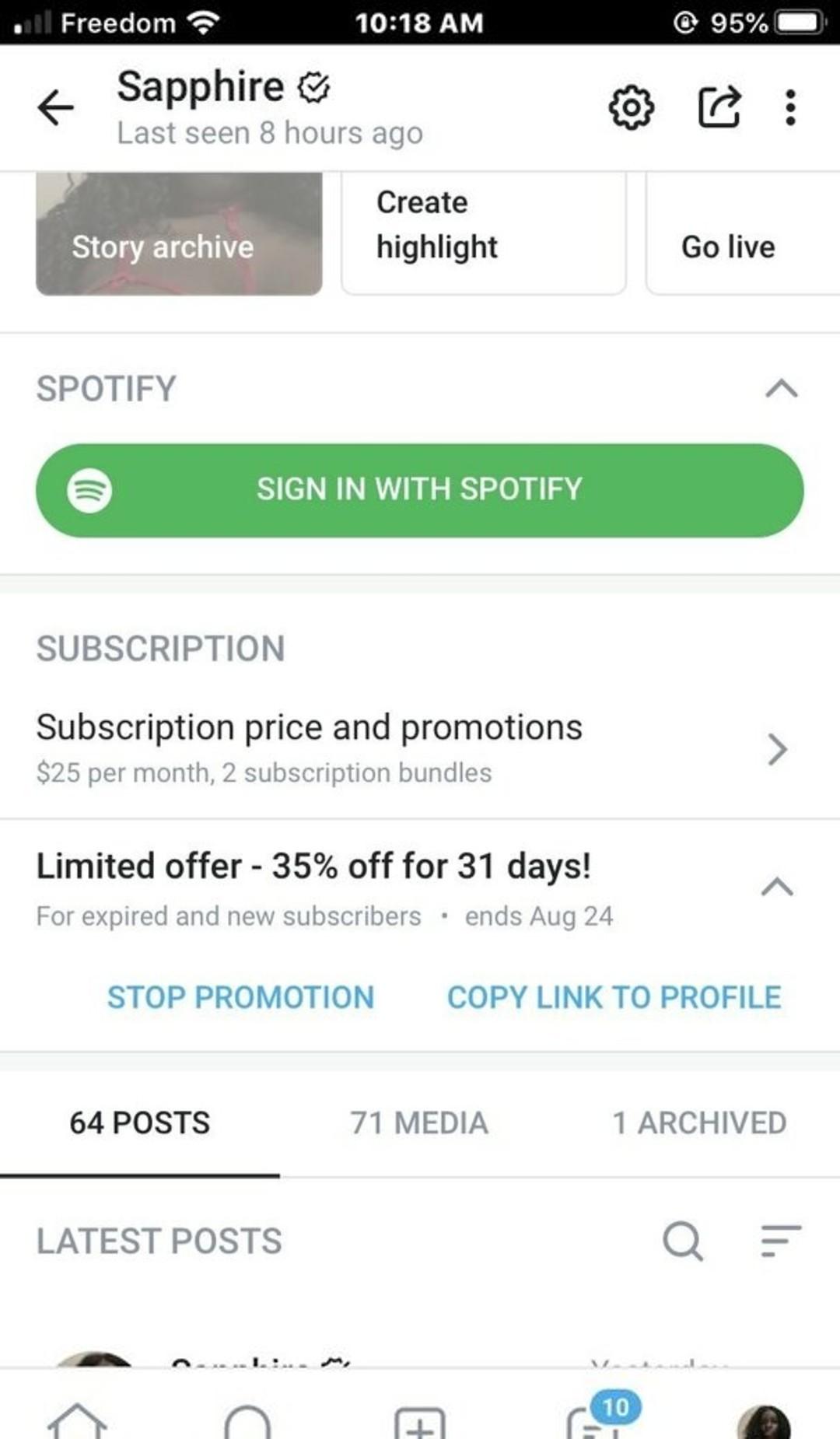
Task: Tap Create highlight card
Action: pyautogui.click(x=484, y=233)
